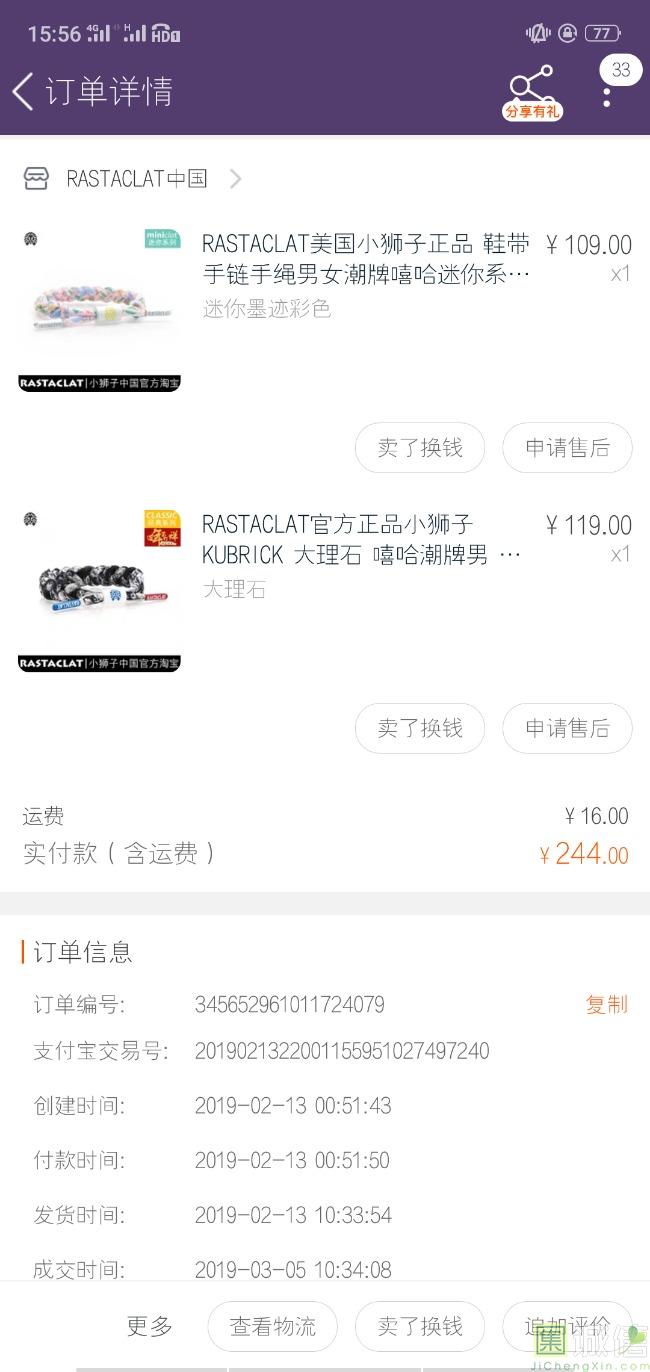Viewport: 650px width, 1372px height.
Task: Tap 申请售后 for the 迷你墨迹彩色 item
Action: [567, 447]
